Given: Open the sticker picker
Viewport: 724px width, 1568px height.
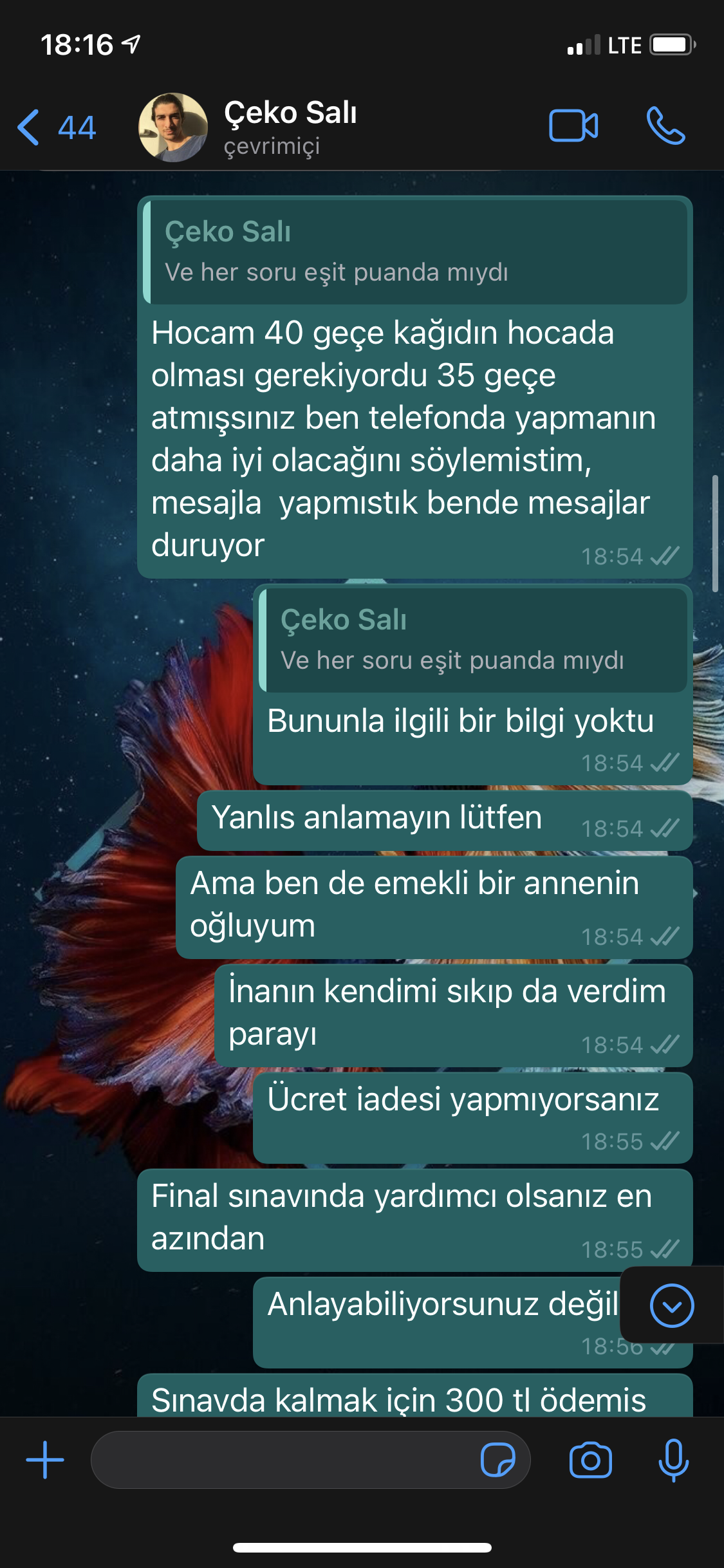Looking at the screenshot, I should point(497,1460).
